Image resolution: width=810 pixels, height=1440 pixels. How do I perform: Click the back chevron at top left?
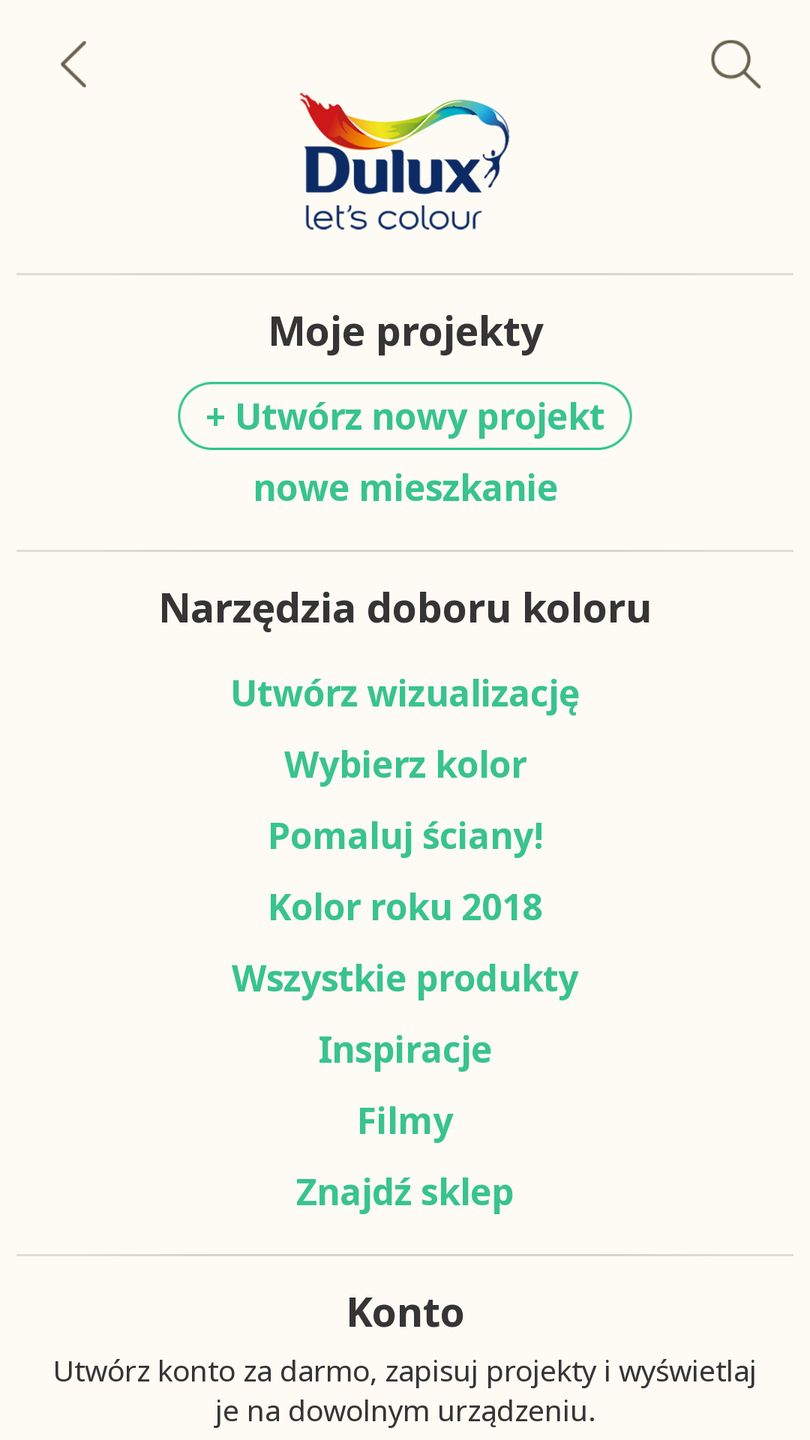coord(73,63)
